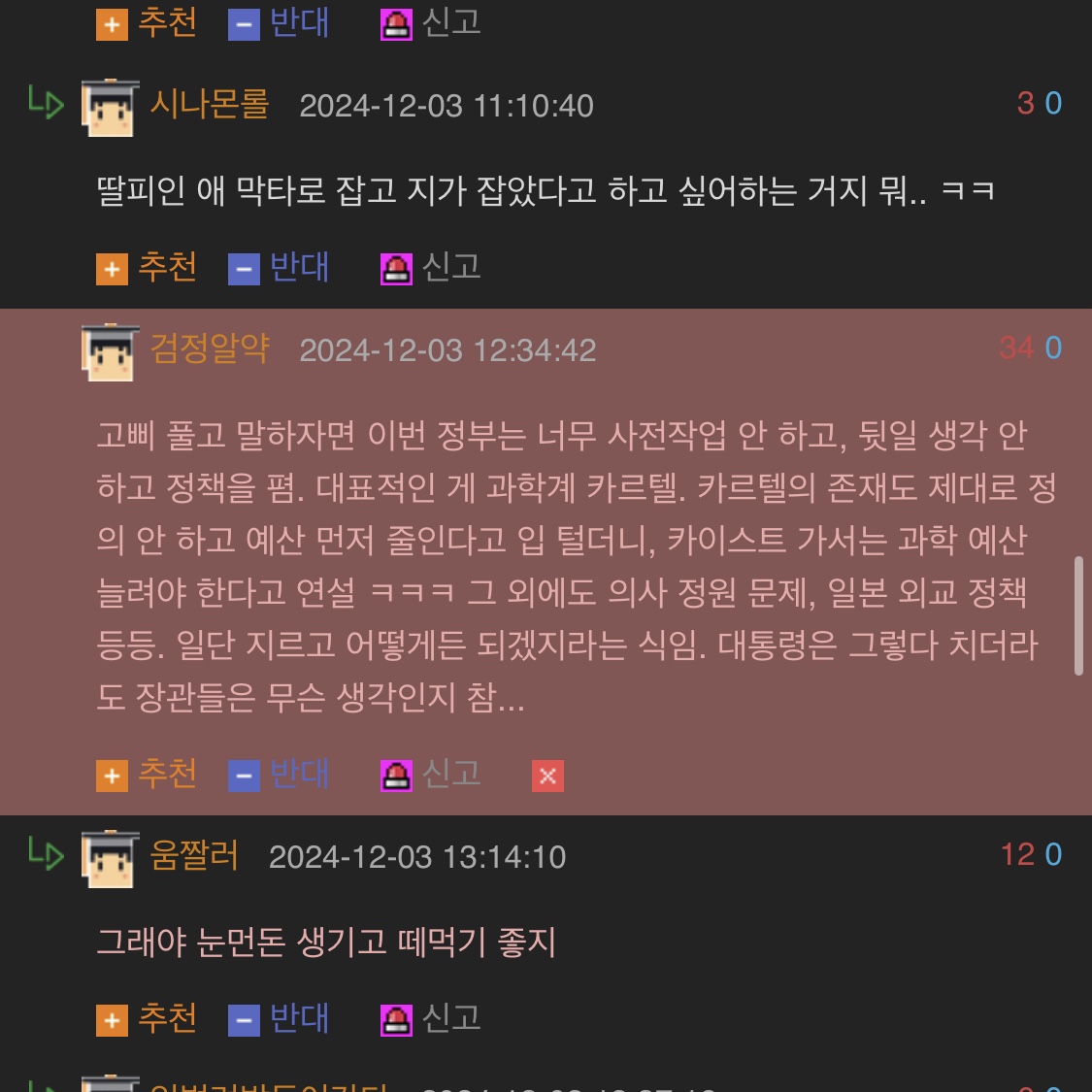Downvote 시나몬롤's comment with 반대

279,267
